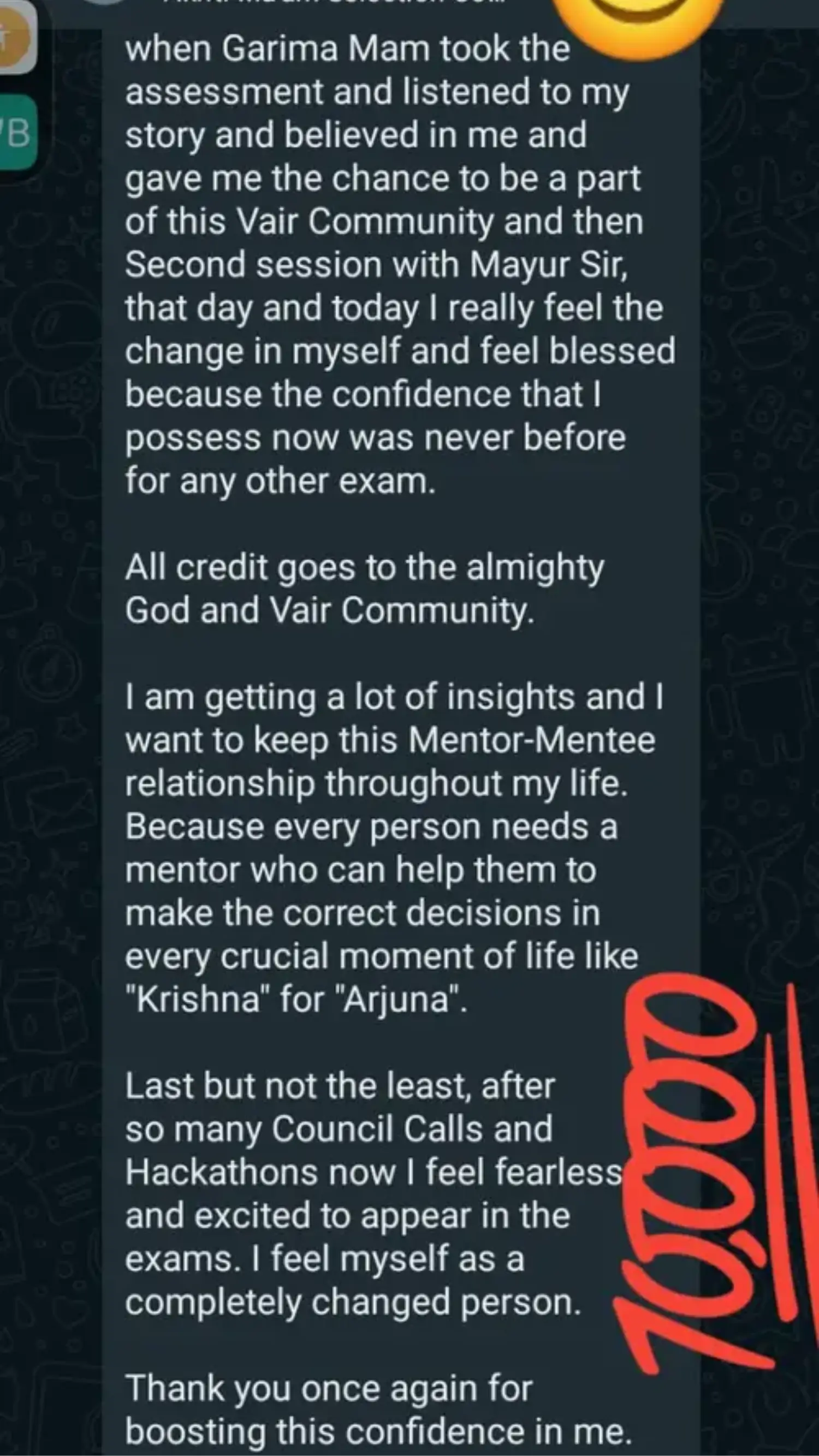Image resolution: width=819 pixels, height=1456 pixels.
Task: Select the final thank you line
Action: coord(351,1407)
